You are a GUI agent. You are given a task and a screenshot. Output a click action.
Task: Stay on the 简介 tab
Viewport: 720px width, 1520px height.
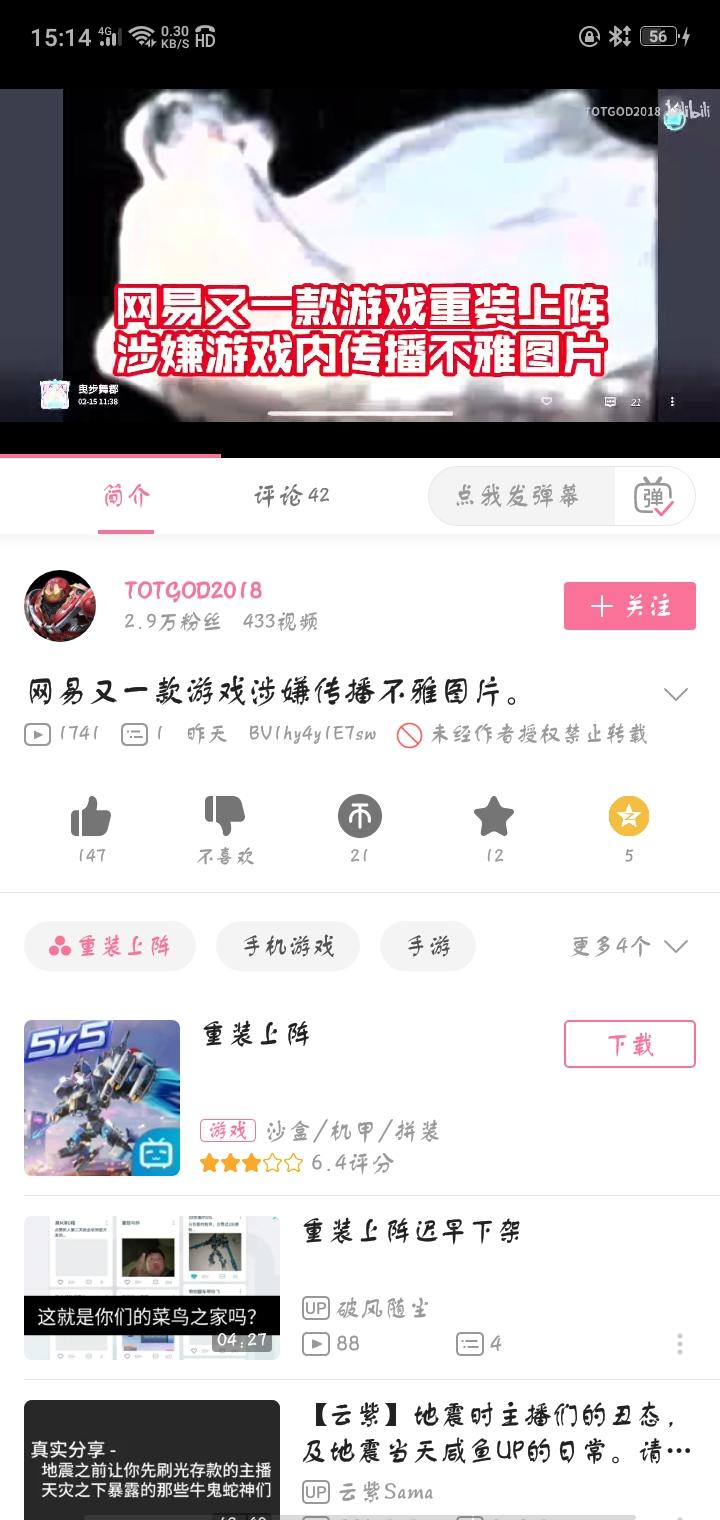click(x=126, y=496)
